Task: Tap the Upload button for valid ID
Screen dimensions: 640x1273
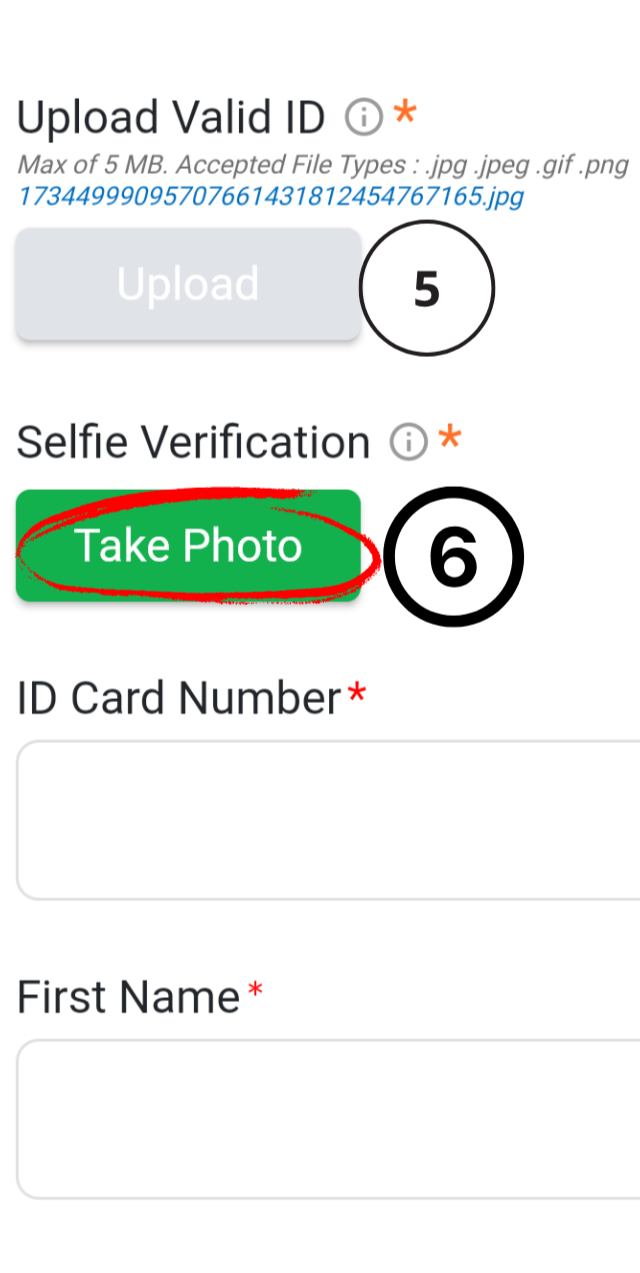Action: (x=188, y=284)
